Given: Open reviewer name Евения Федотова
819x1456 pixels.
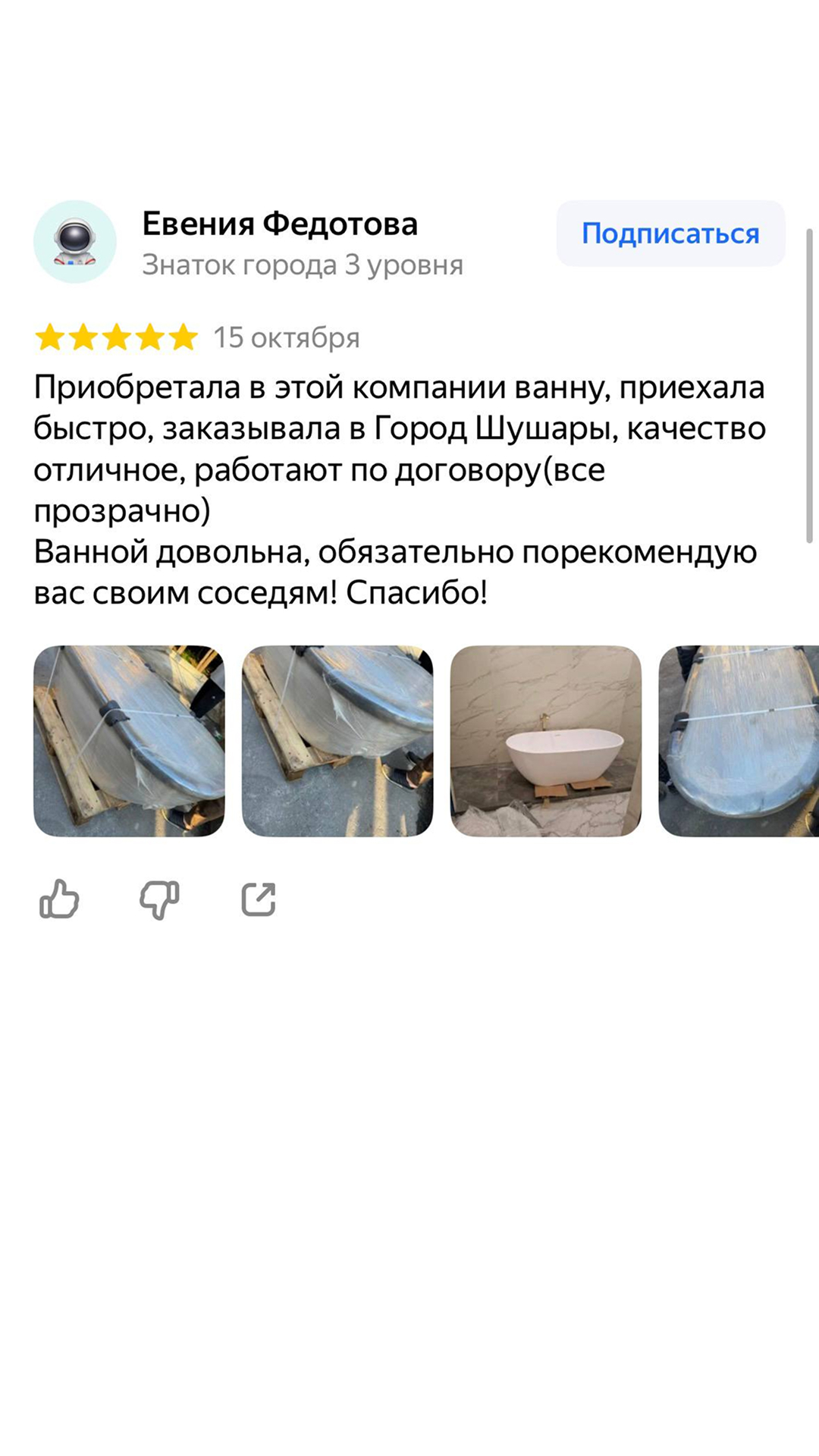Looking at the screenshot, I should [x=280, y=224].
